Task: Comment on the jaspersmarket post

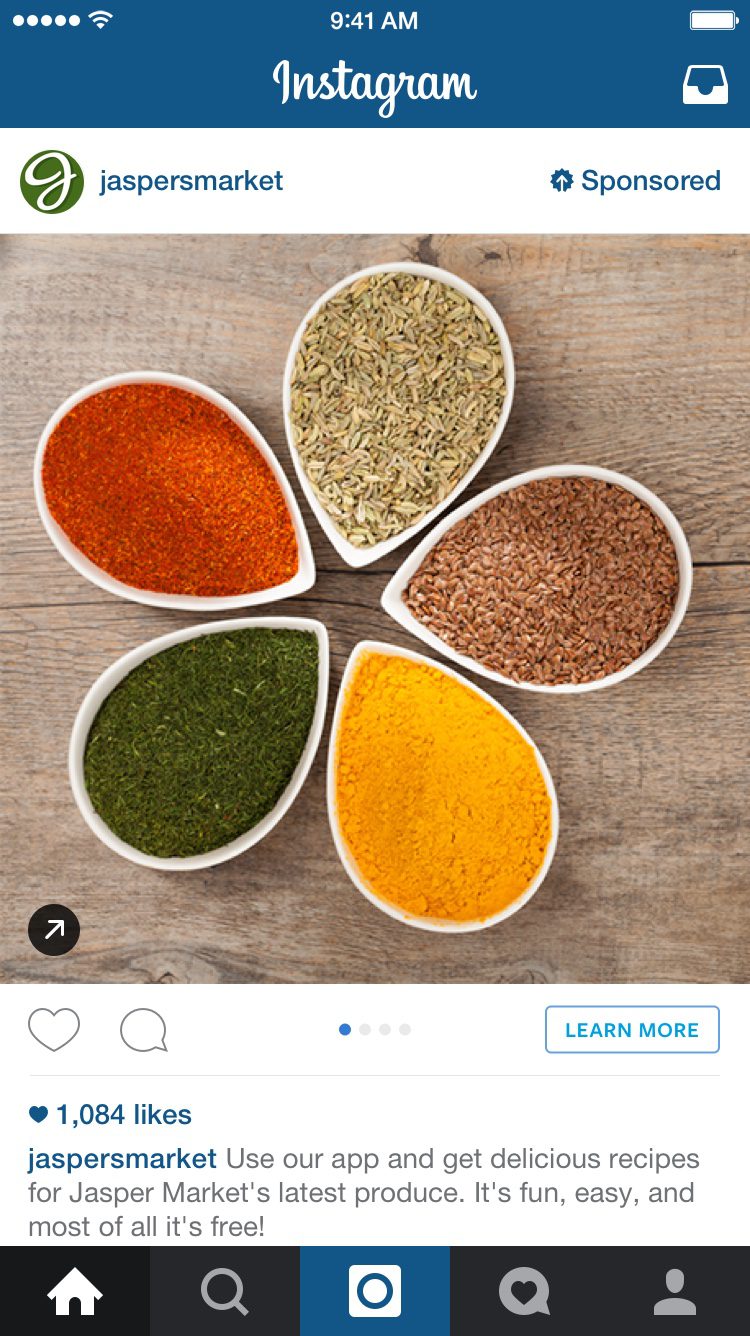Action: coord(143,1030)
